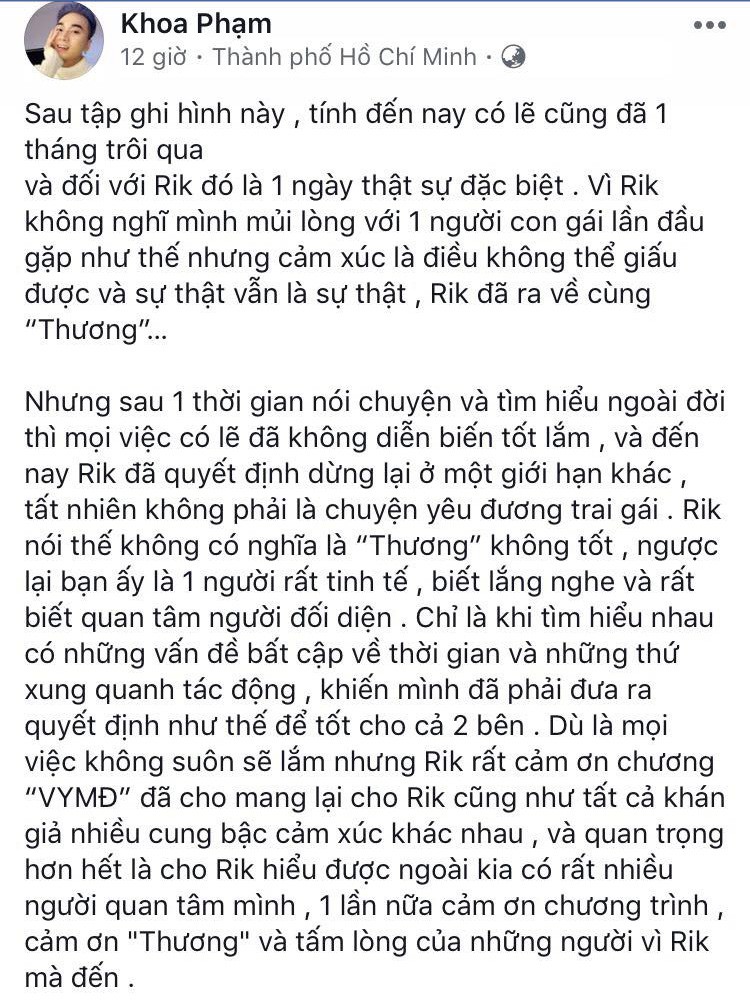This screenshot has width=750, height=1000.
Task: Open Khoa Phạm's profile from name
Action: (195, 23)
